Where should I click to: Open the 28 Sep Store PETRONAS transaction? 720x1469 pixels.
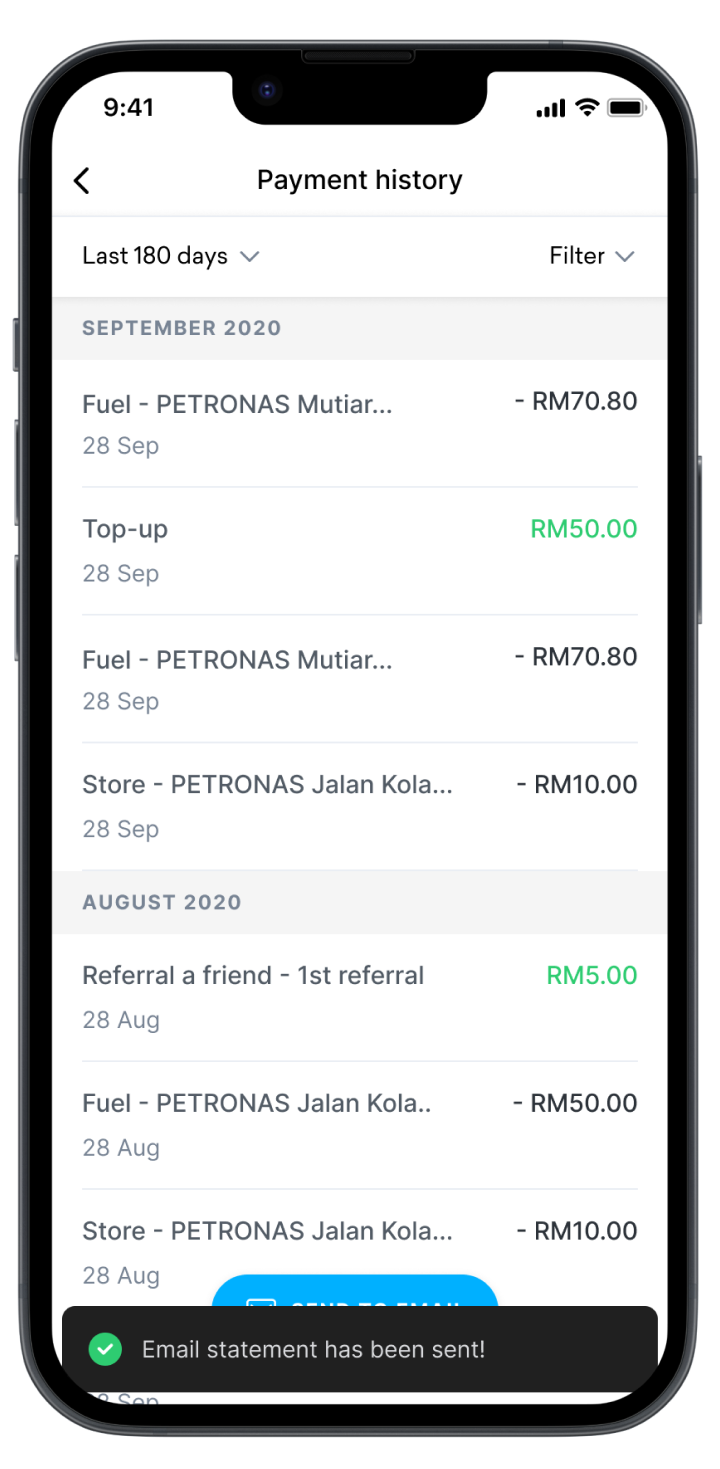point(359,806)
